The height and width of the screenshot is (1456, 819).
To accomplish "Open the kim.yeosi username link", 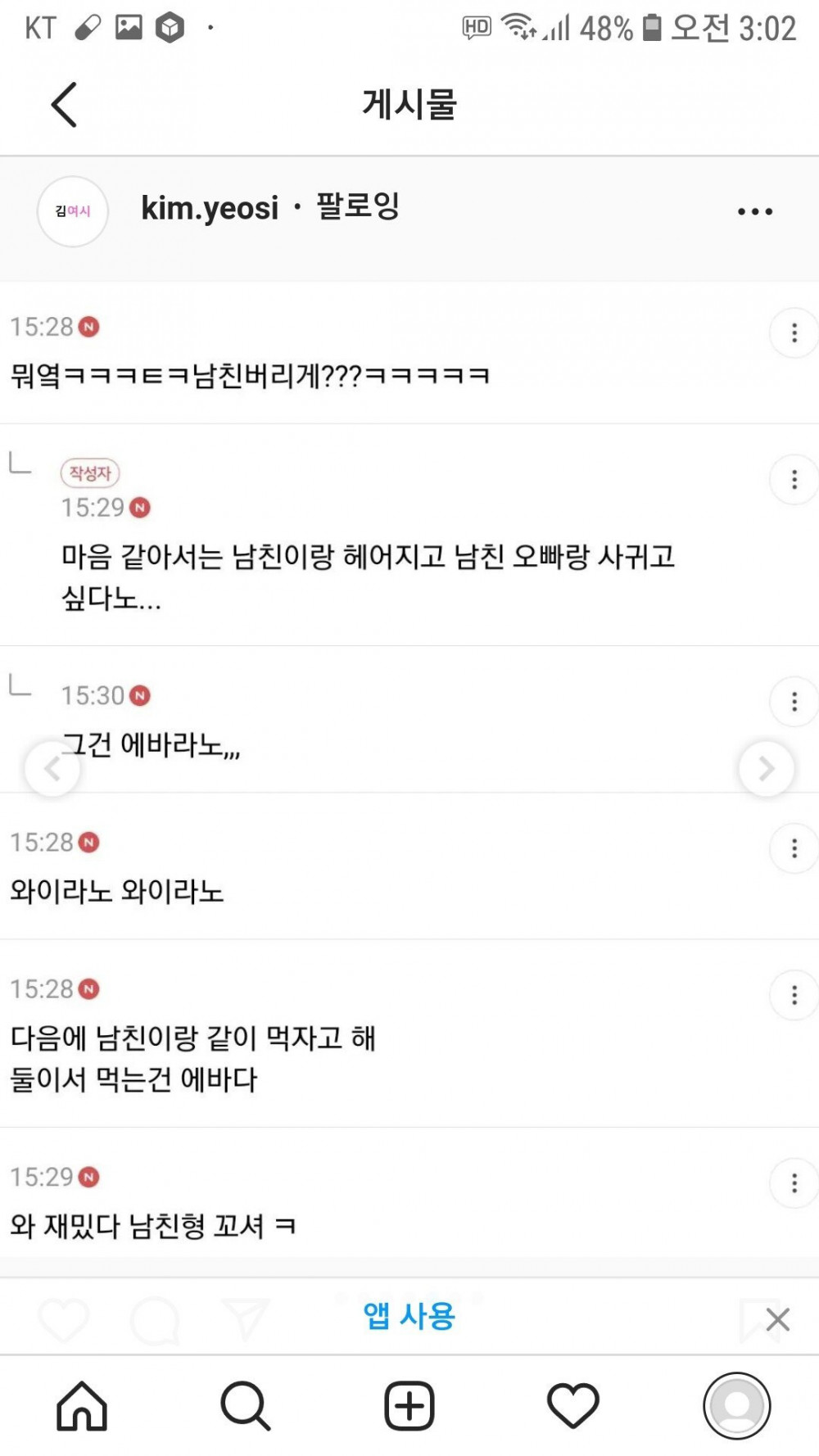I will click(210, 208).
